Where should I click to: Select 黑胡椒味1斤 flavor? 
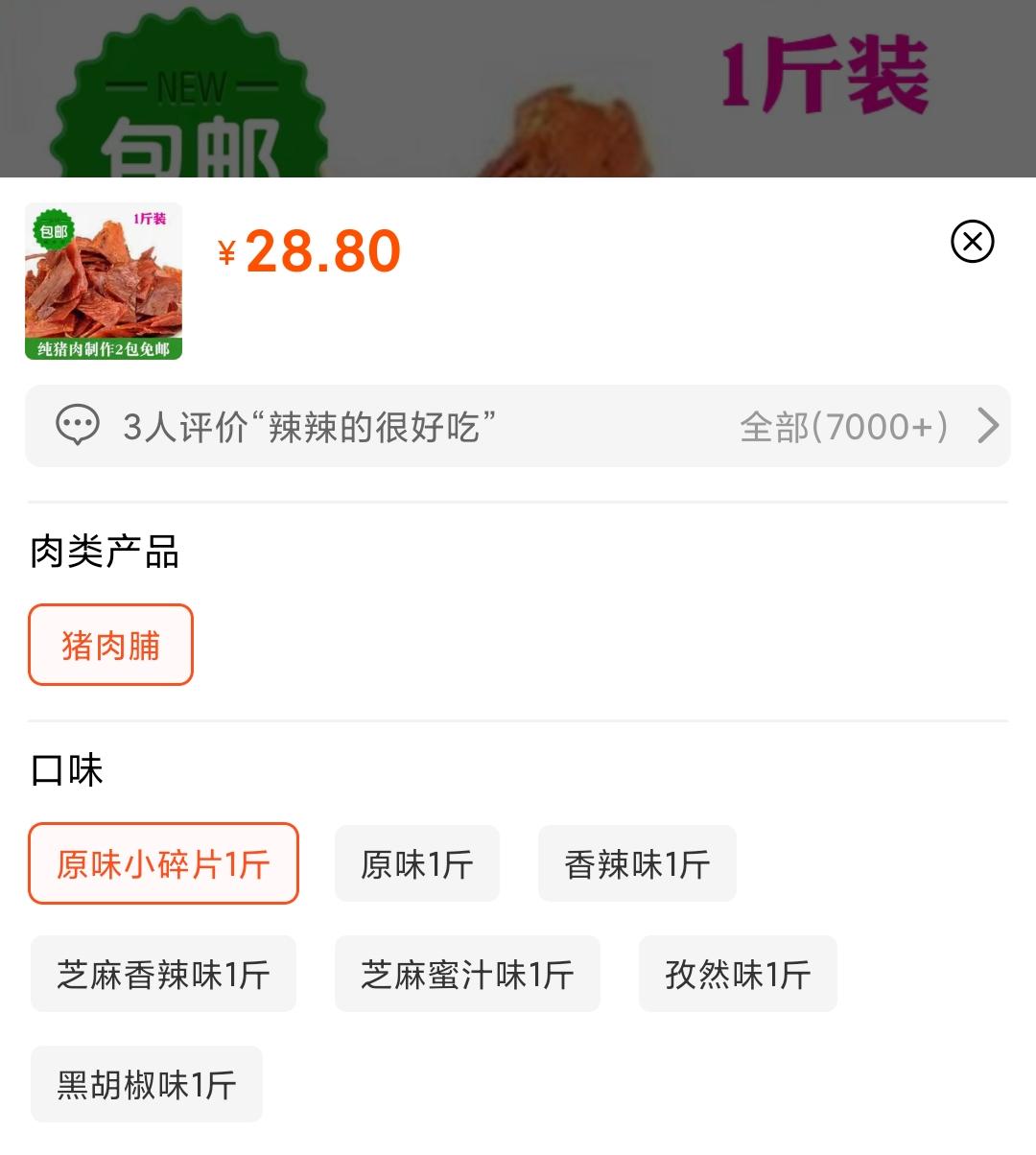pyautogui.click(x=146, y=1084)
